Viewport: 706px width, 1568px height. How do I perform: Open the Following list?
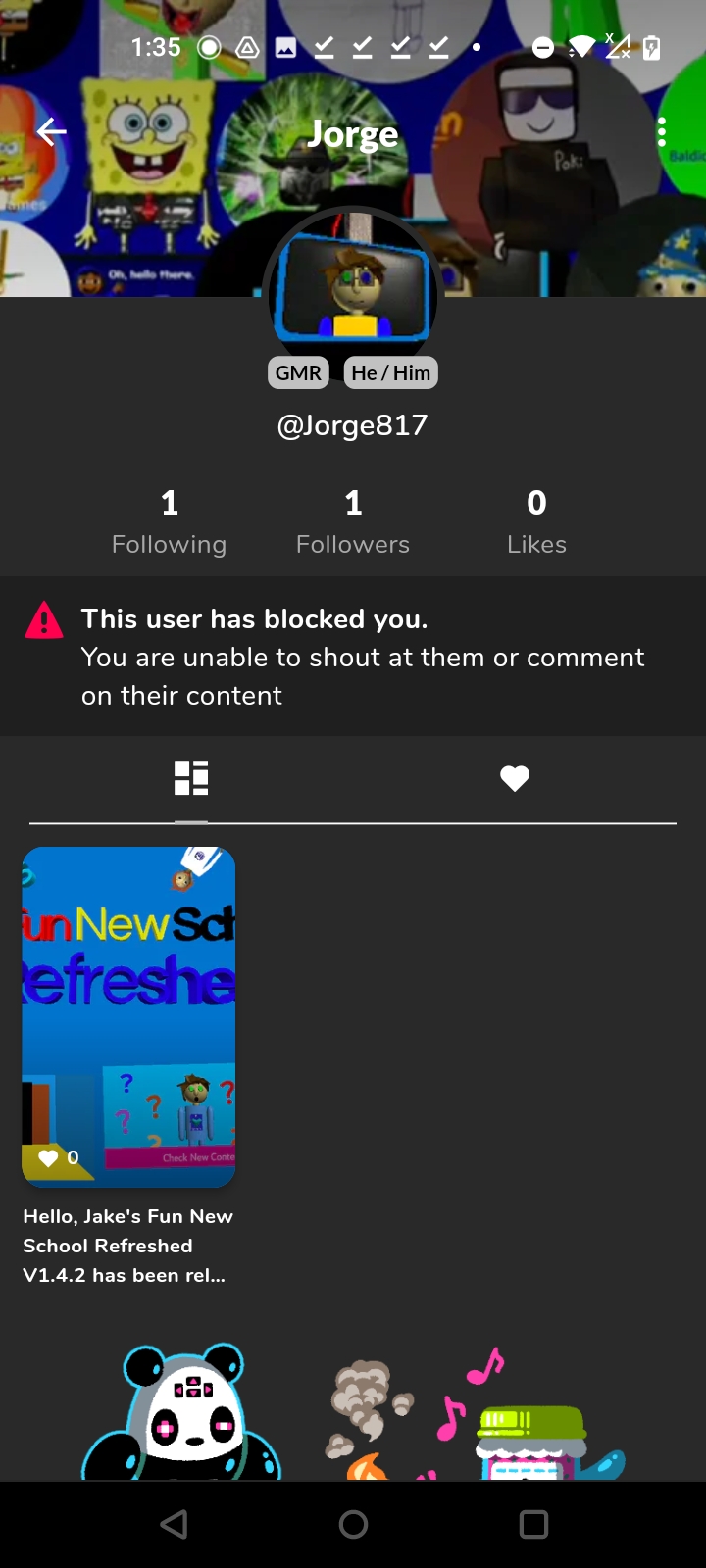(x=169, y=521)
